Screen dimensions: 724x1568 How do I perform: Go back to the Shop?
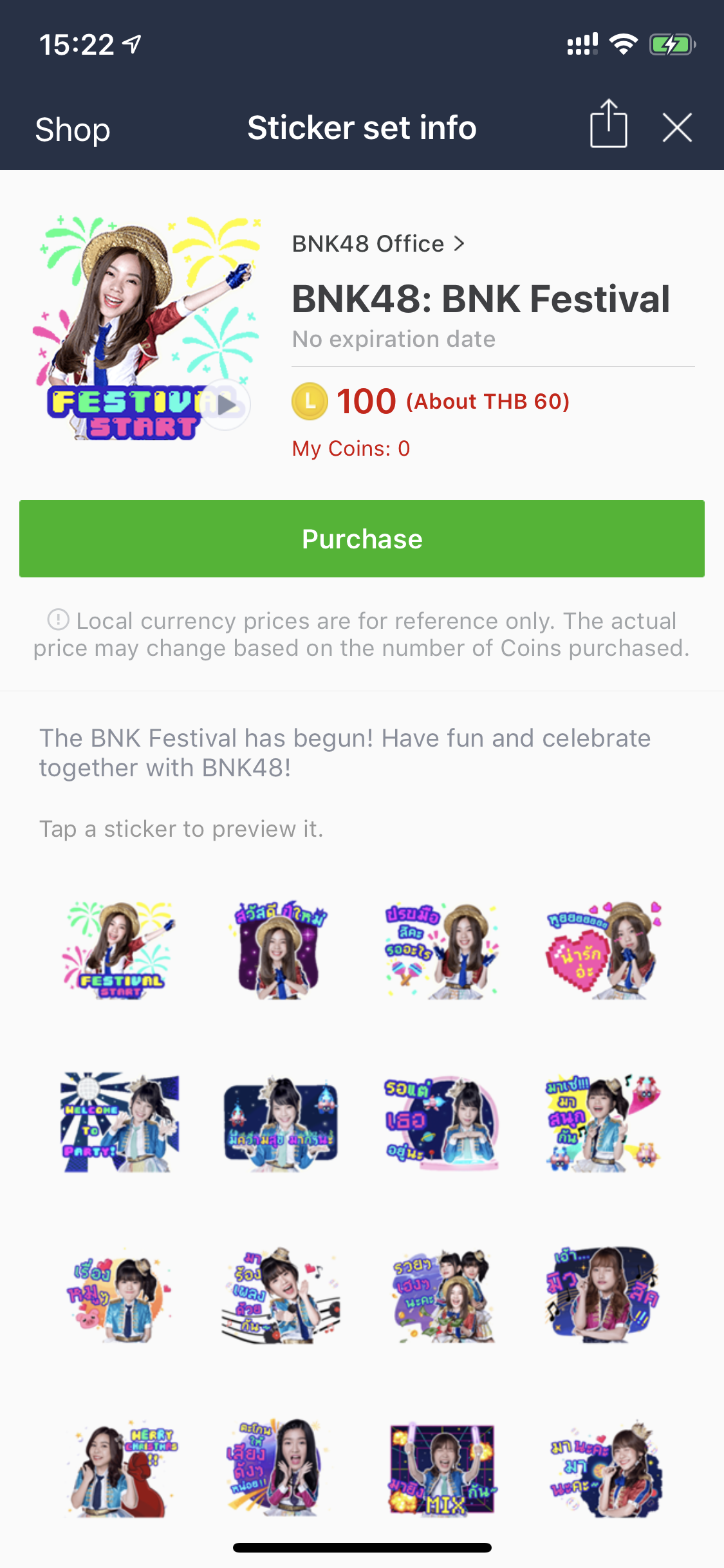[73, 129]
